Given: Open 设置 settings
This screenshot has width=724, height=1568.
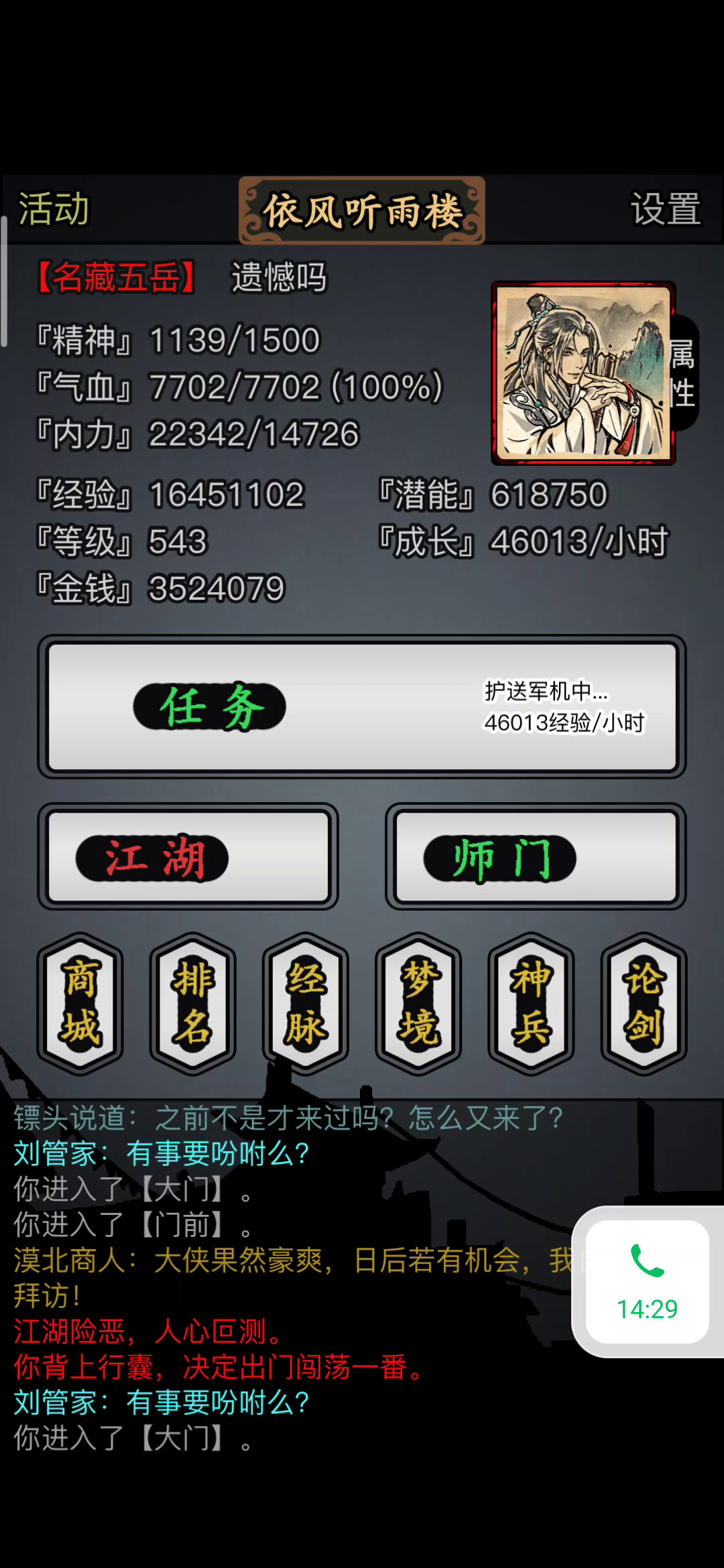Looking at the screenshot, I should pyautogui.click(x=666, y=209).
